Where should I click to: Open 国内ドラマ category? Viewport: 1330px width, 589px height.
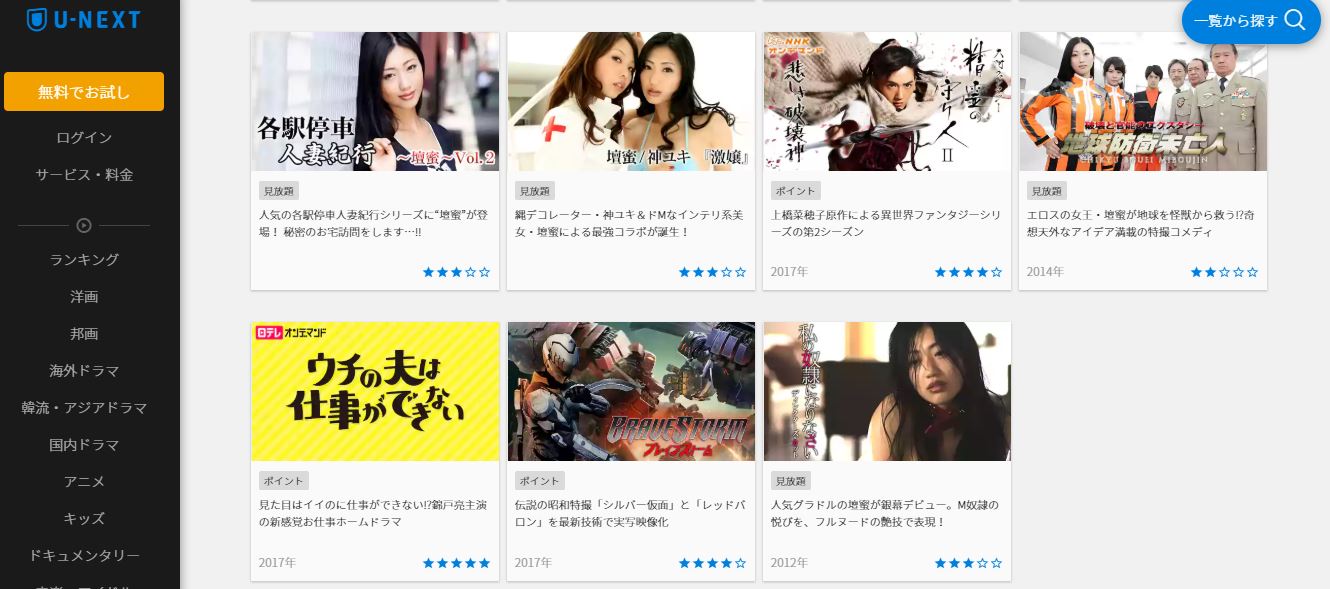[x=84, y=444]
